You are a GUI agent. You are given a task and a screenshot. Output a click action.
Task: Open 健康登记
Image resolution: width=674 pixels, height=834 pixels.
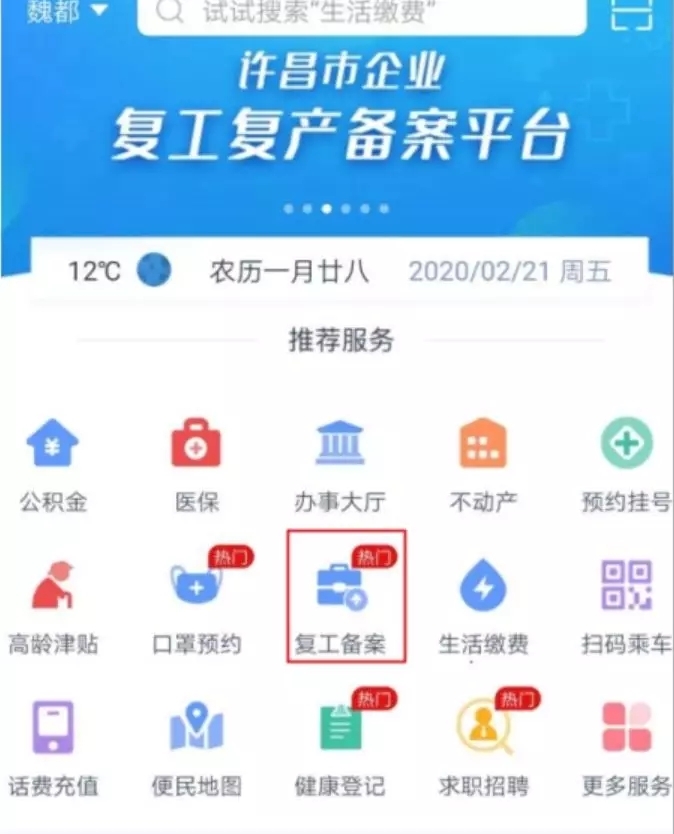(340, 746)
